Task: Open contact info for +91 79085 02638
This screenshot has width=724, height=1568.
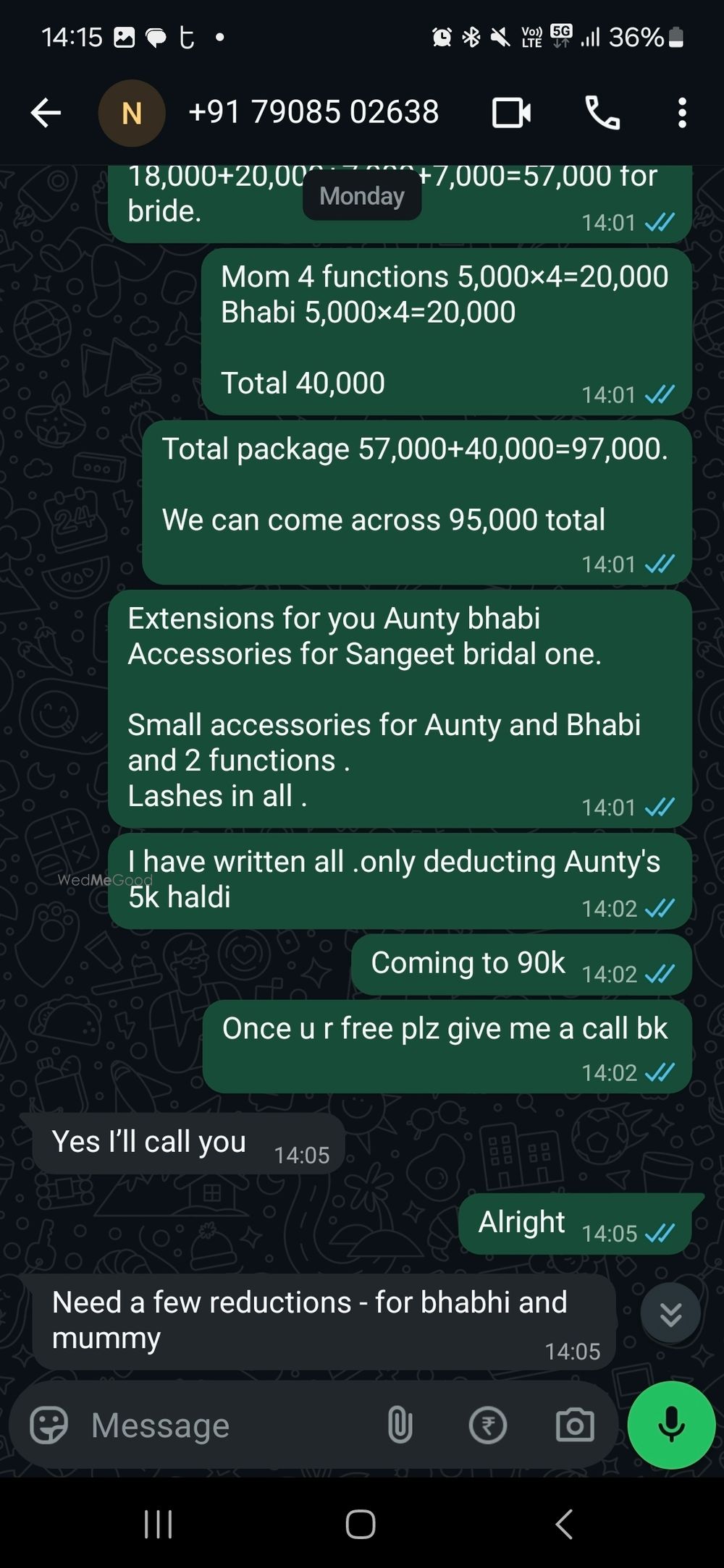Action: pyautogui.click(x=313, y=113)
